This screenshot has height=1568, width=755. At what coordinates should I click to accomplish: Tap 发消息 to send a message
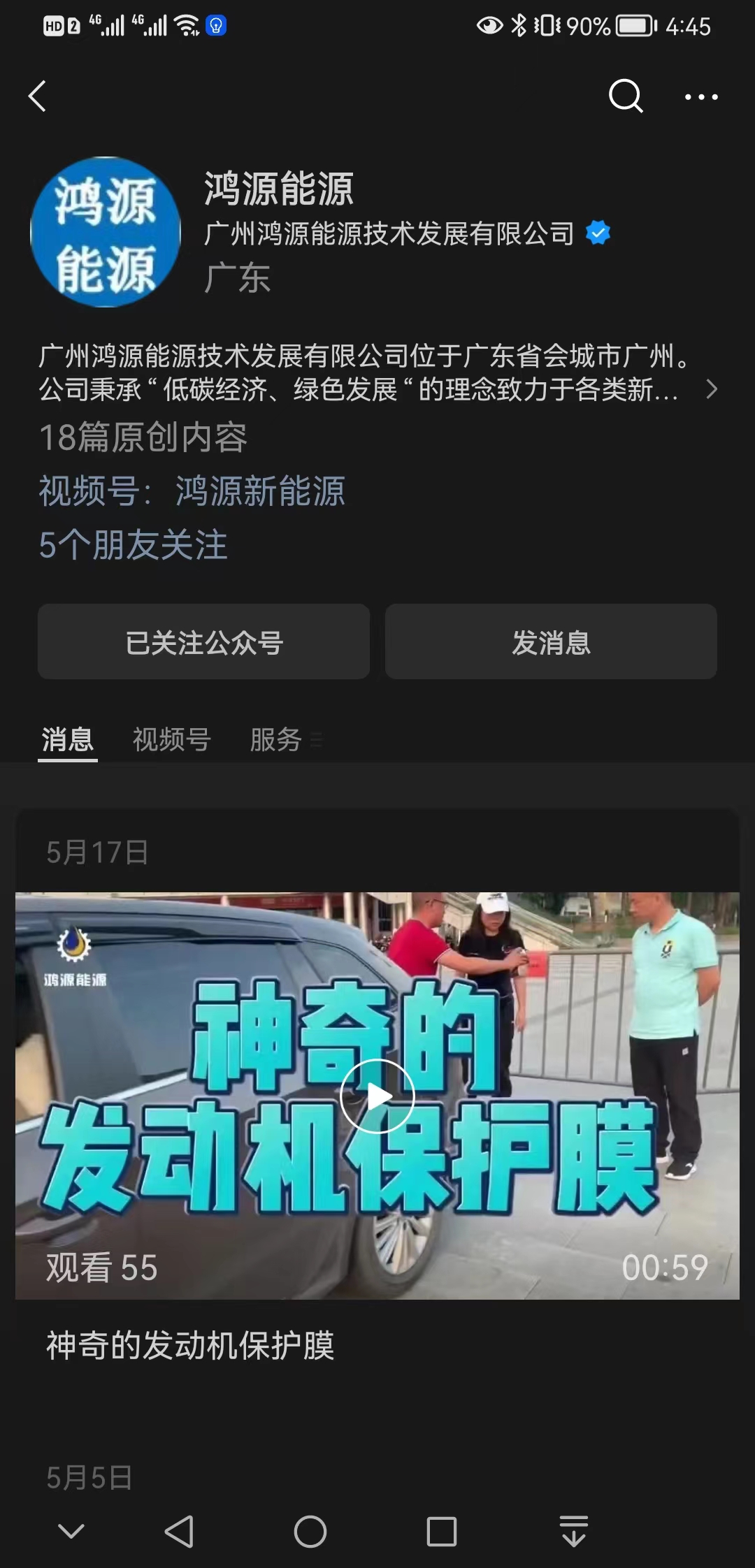point(551,642)
